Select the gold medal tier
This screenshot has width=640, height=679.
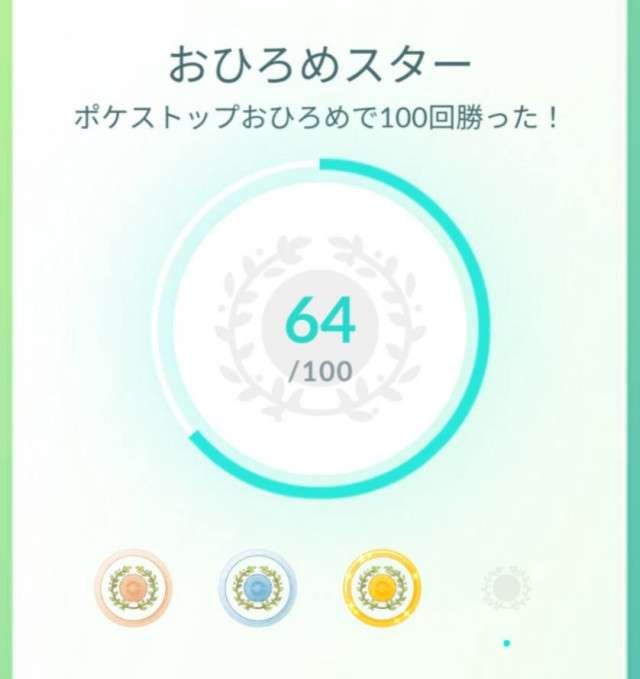pos(381,589)
